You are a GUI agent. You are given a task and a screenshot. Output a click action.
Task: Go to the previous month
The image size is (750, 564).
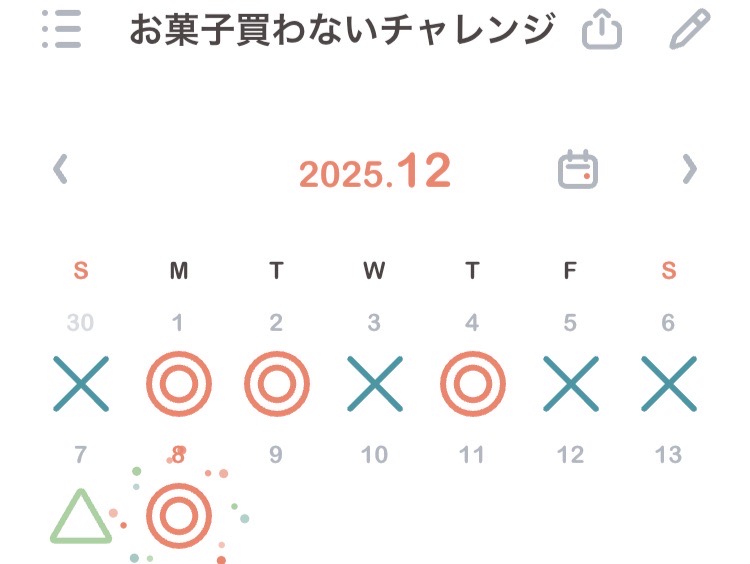(x=61, y=170)
